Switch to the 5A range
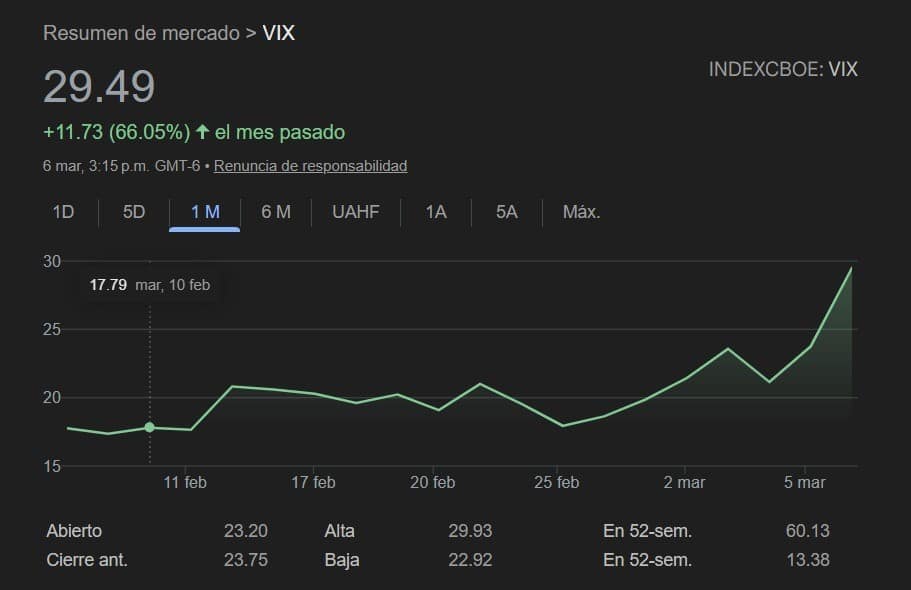911x590 pixels. (x=507, y=212)
